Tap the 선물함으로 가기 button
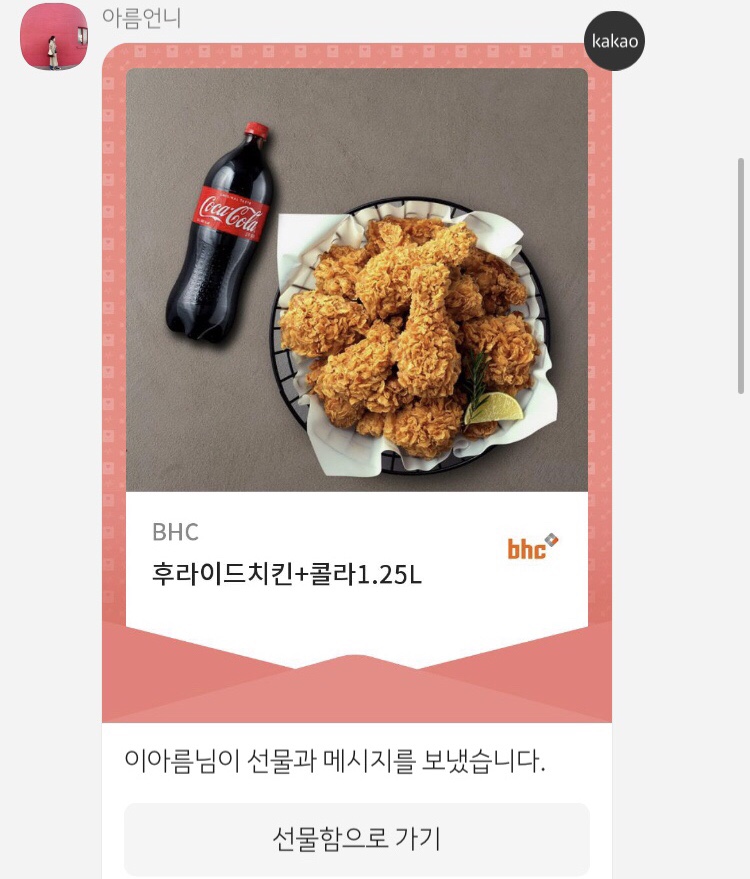750x879 pixels. 356,839
